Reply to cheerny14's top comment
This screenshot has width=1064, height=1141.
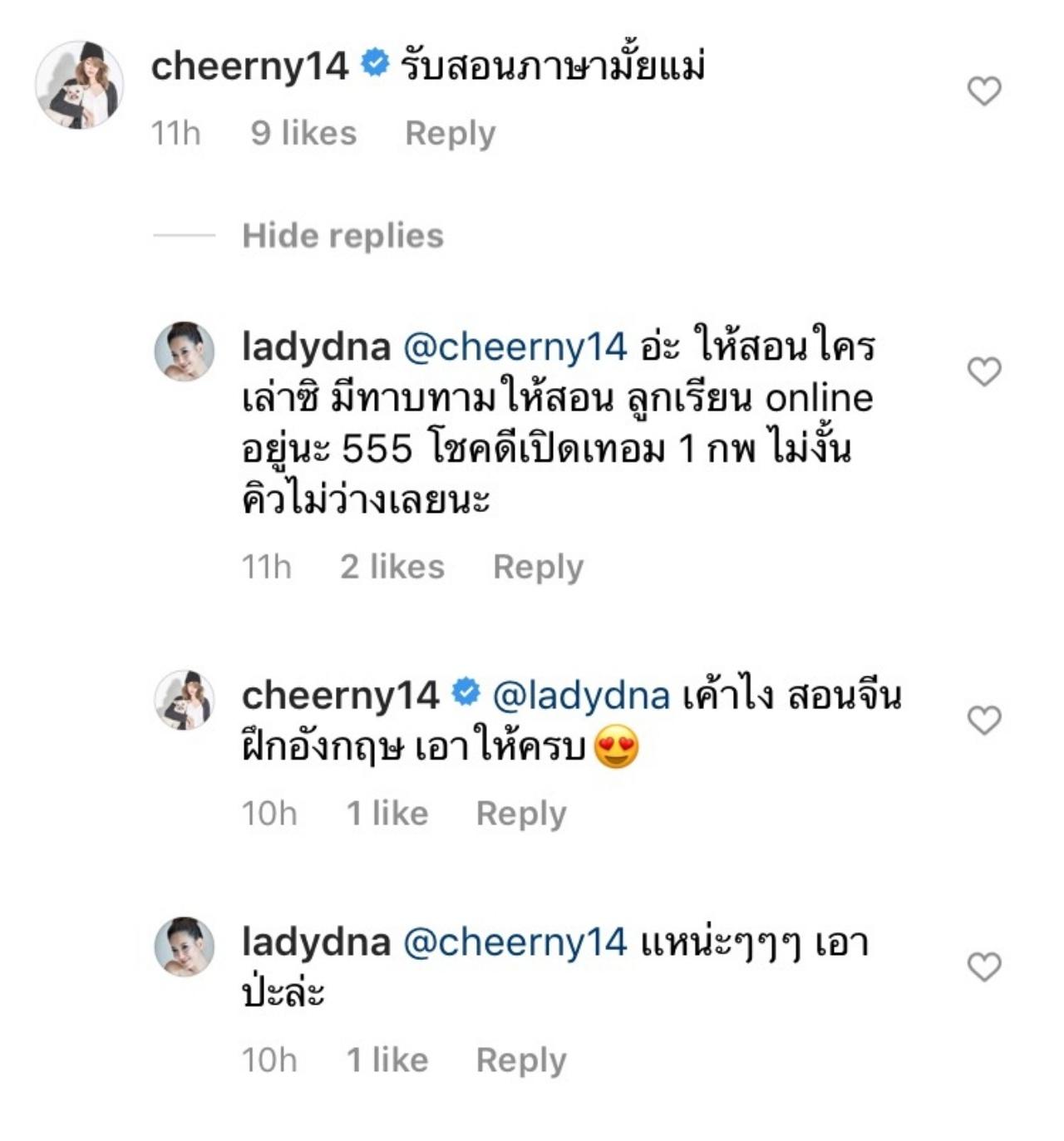450,133
